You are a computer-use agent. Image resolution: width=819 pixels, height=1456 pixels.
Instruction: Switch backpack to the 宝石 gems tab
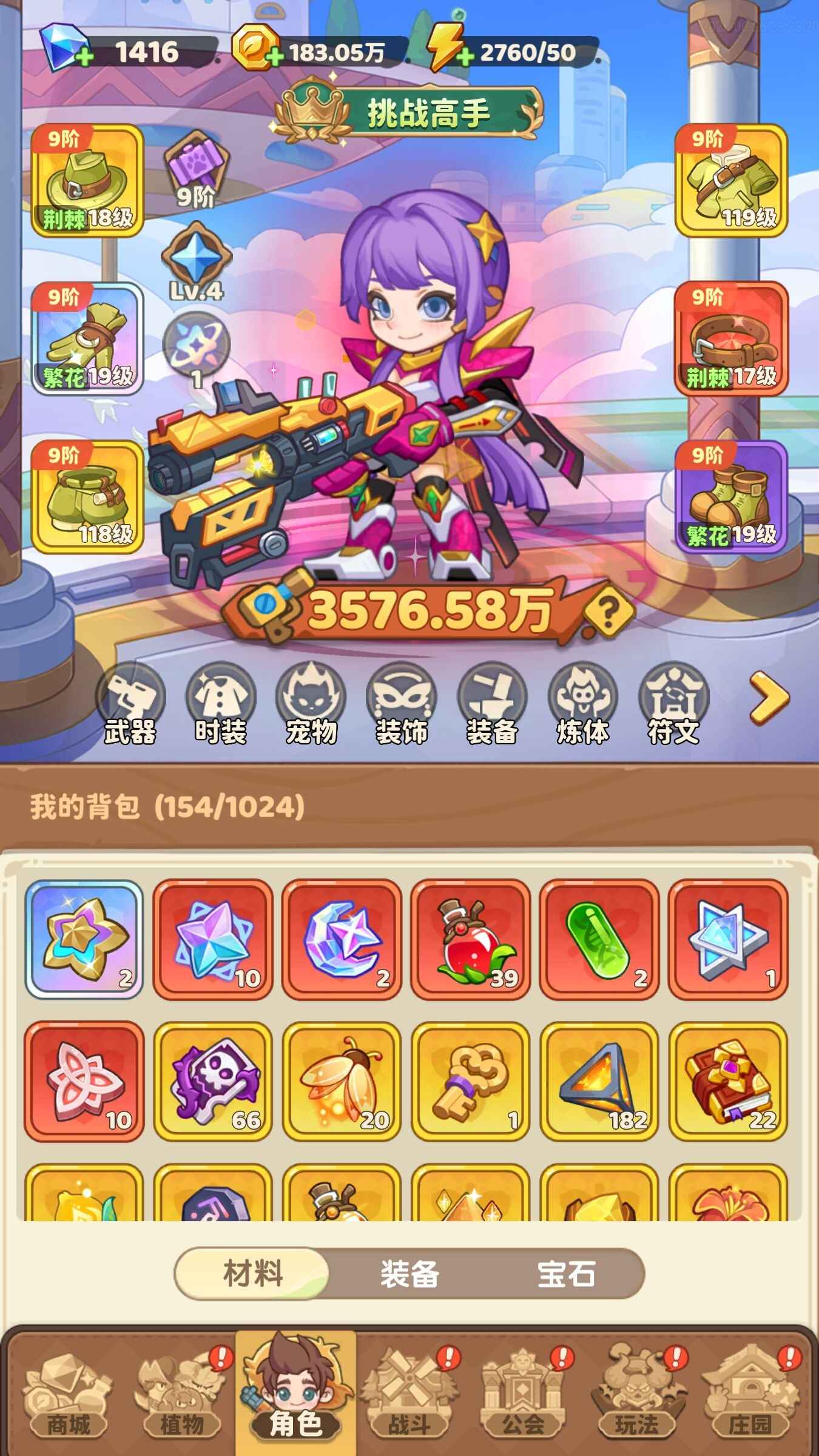[566, 1273]
